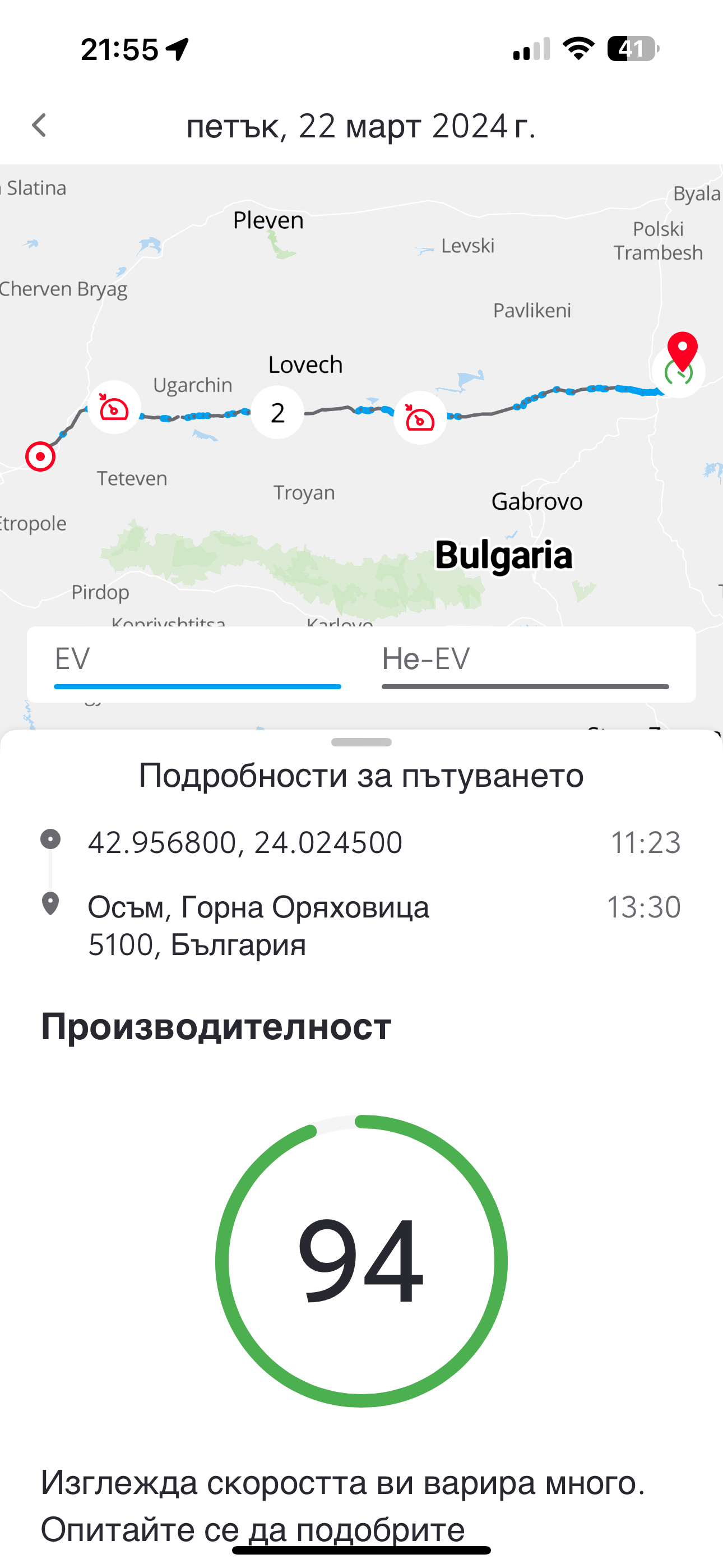Expand the trip details sheet handle
Image resolution: width=723 pixels, height=1568 pixels.
click(x=361, y=742)
